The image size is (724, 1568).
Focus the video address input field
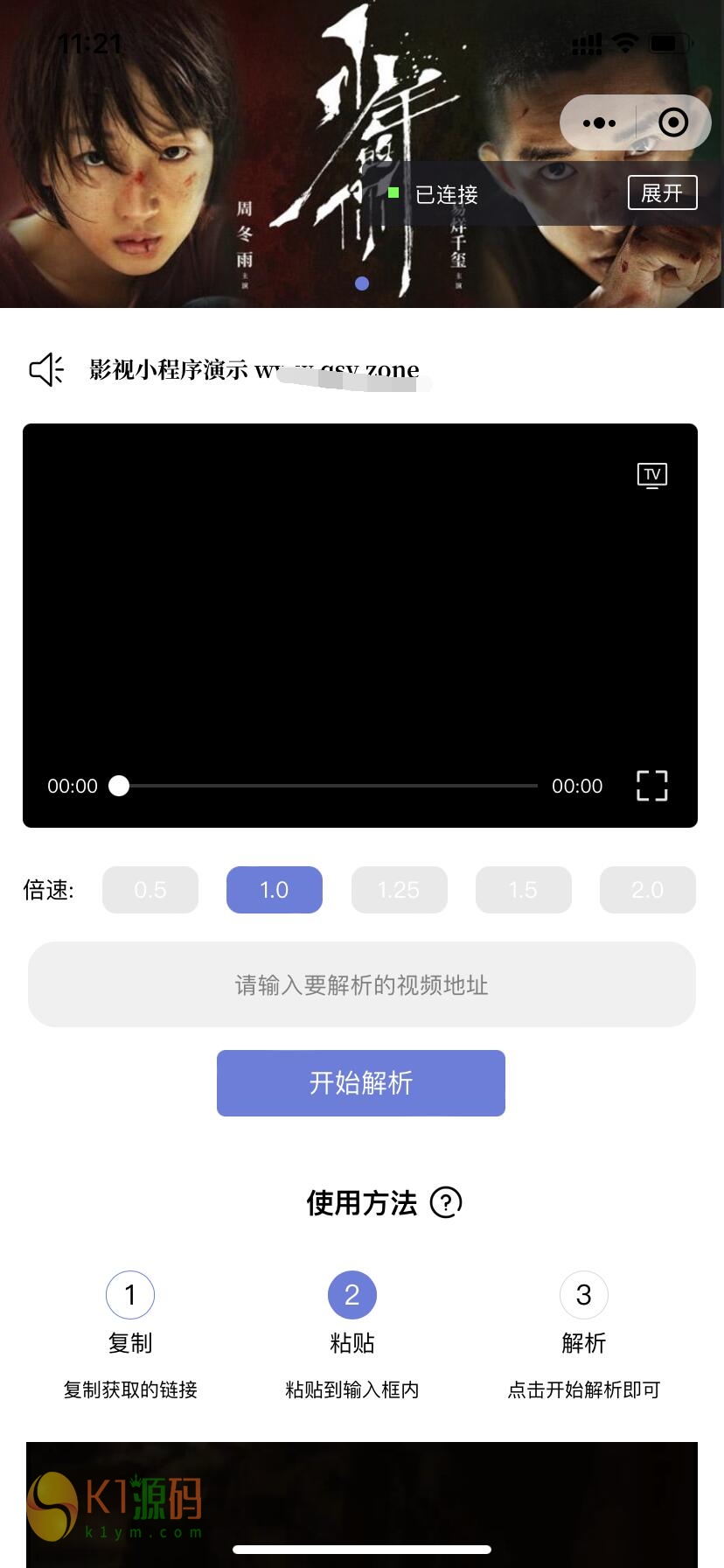point(361,984)
